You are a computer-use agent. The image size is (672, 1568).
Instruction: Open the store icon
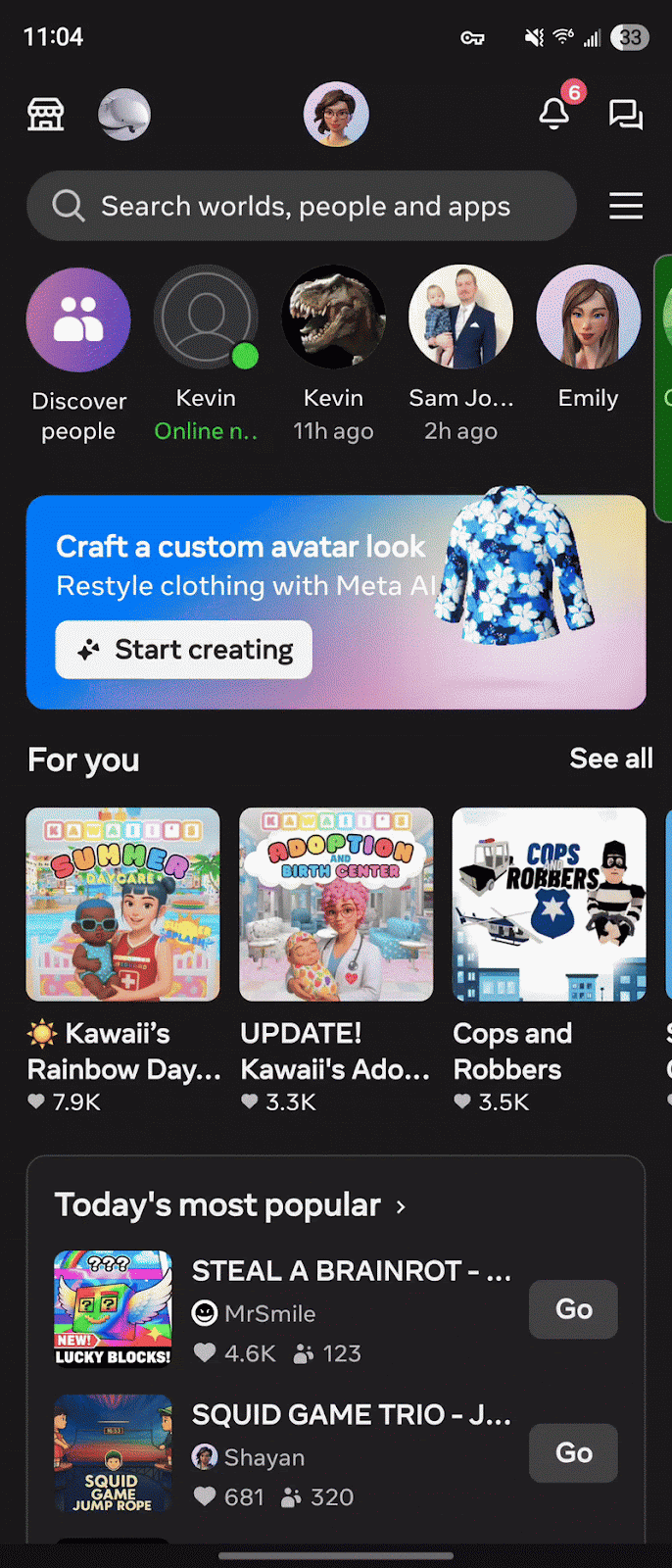45,115
